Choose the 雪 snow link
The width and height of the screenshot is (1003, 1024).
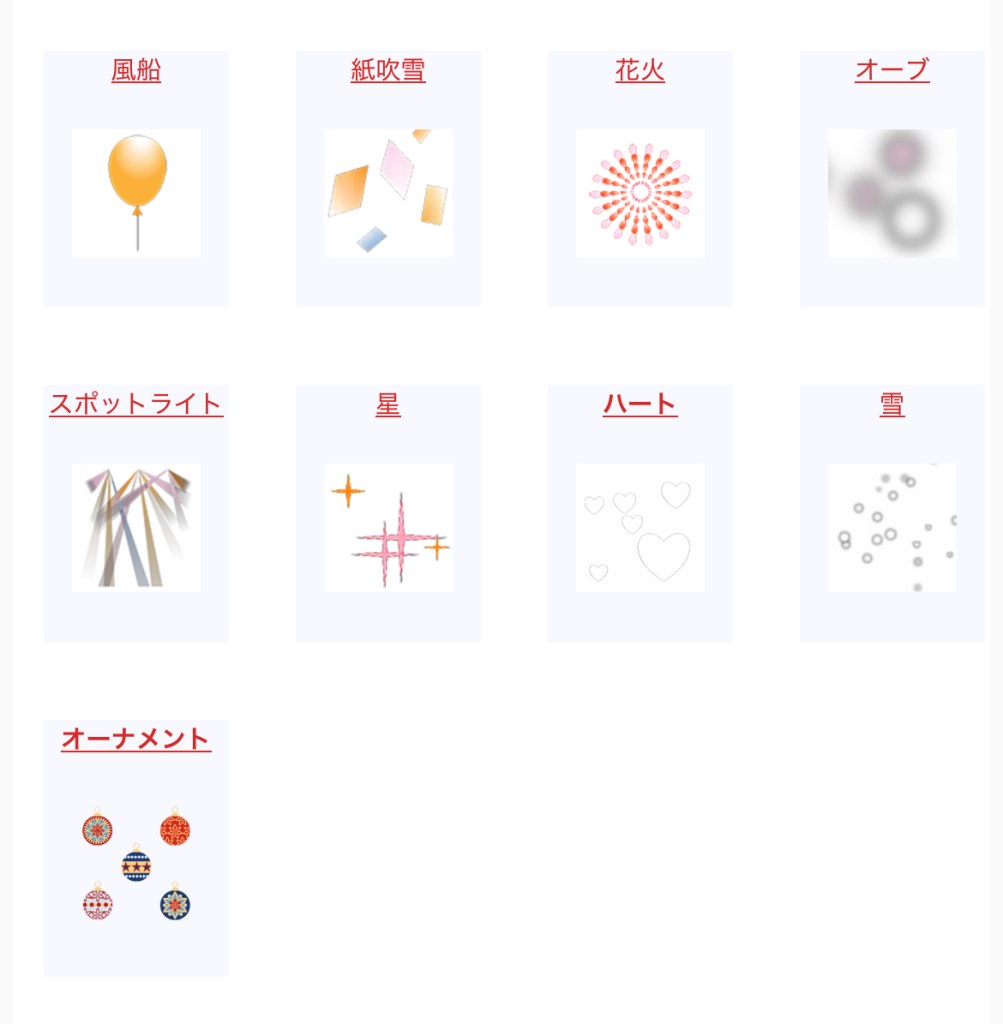892,404
